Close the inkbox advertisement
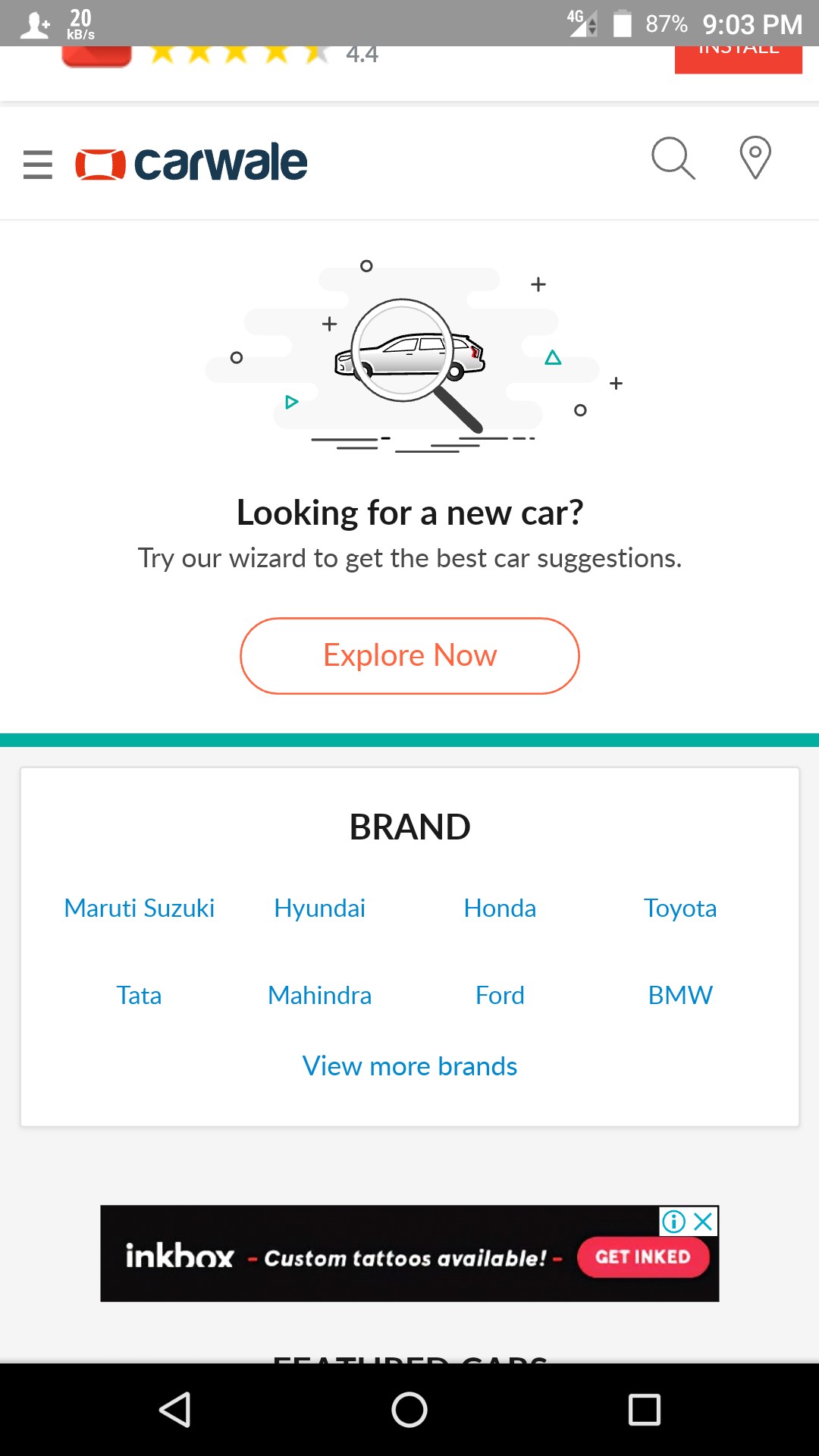This screenshot has width=819, height=1456. tap(704, 1222)
